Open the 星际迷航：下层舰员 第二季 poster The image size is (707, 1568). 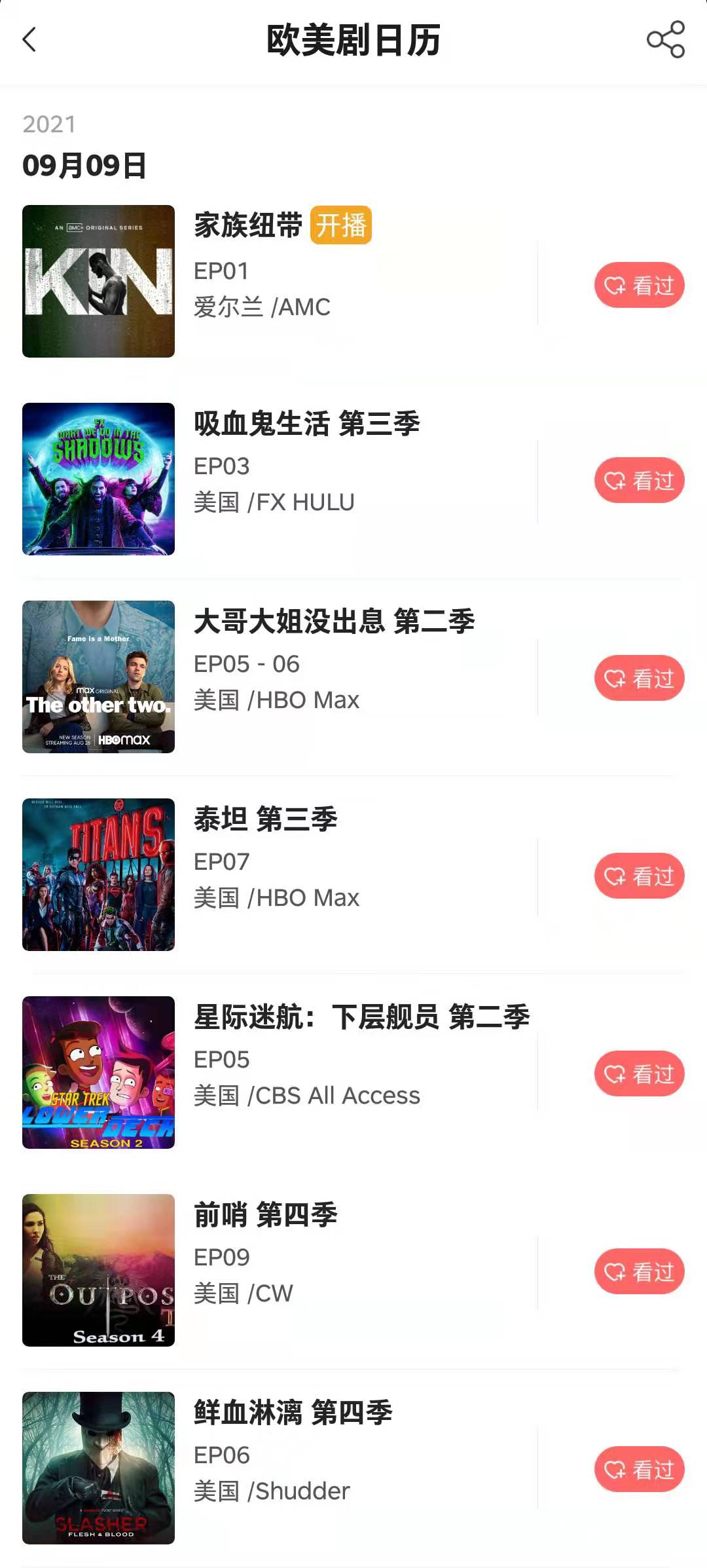pos(98,1072)
